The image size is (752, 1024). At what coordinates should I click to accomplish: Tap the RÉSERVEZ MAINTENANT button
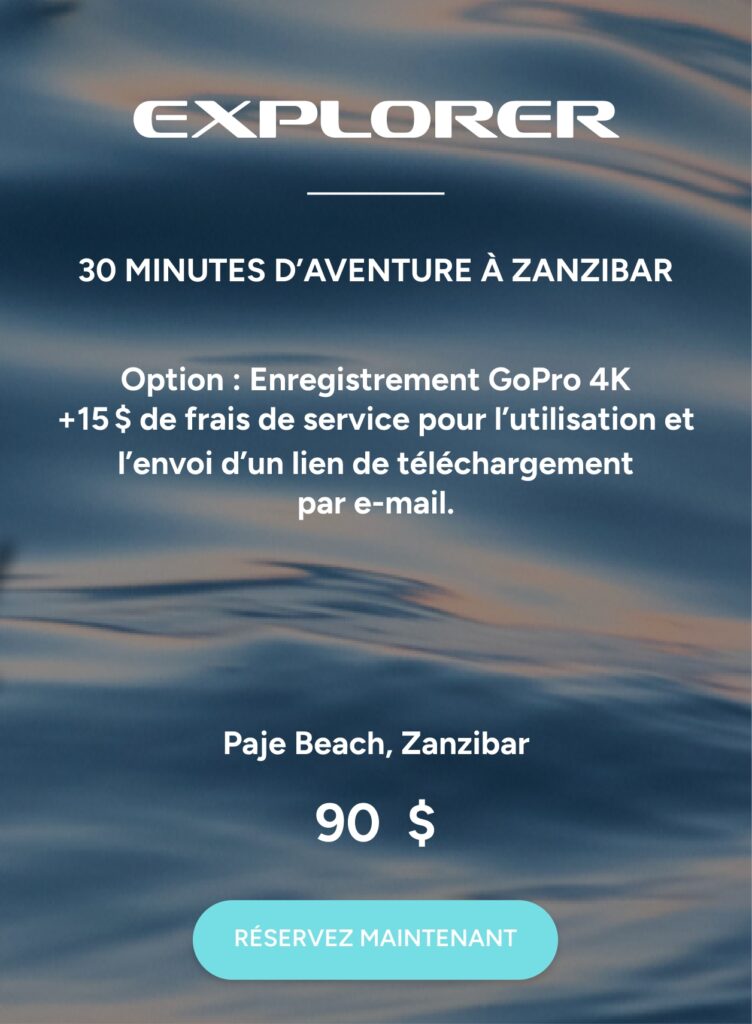375,939
